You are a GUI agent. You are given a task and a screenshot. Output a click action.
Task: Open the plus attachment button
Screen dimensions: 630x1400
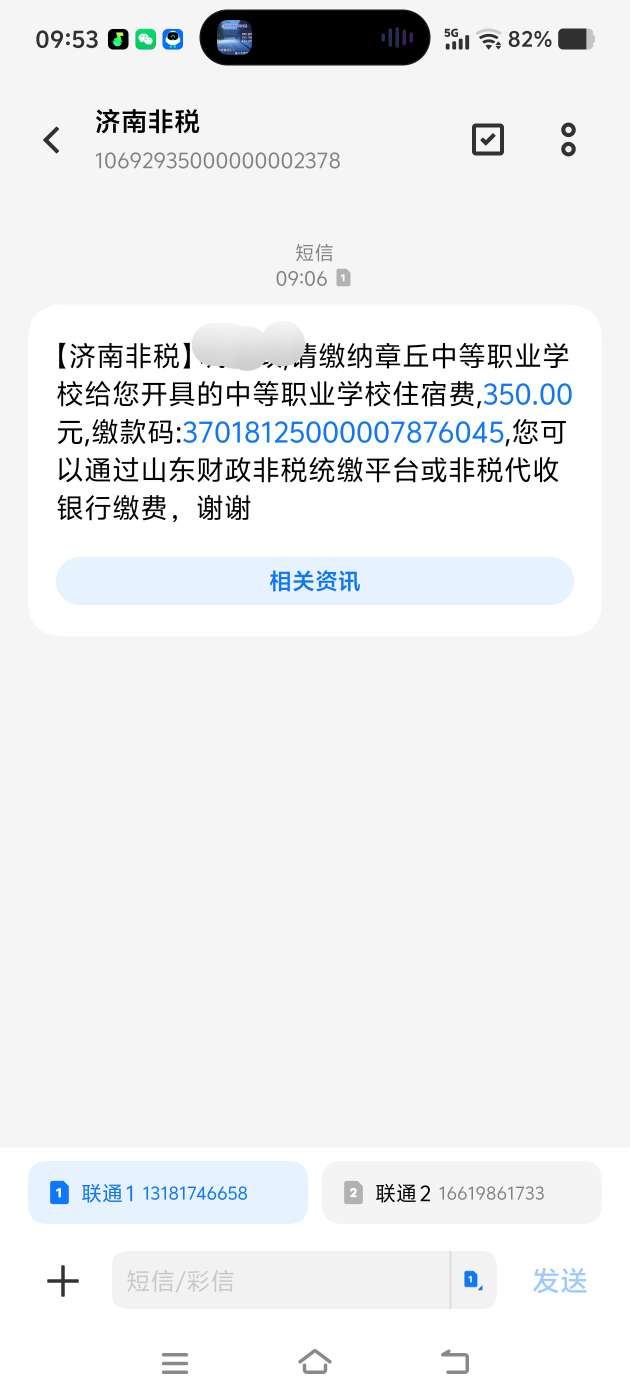[63, 1280]
